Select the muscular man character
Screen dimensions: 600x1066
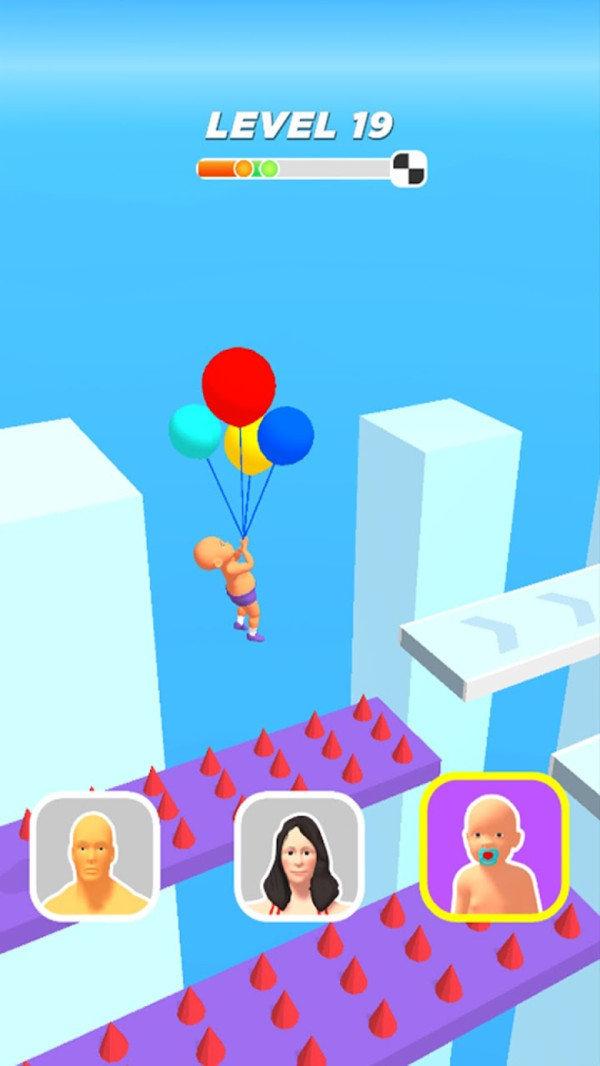(x=95, y=856)
